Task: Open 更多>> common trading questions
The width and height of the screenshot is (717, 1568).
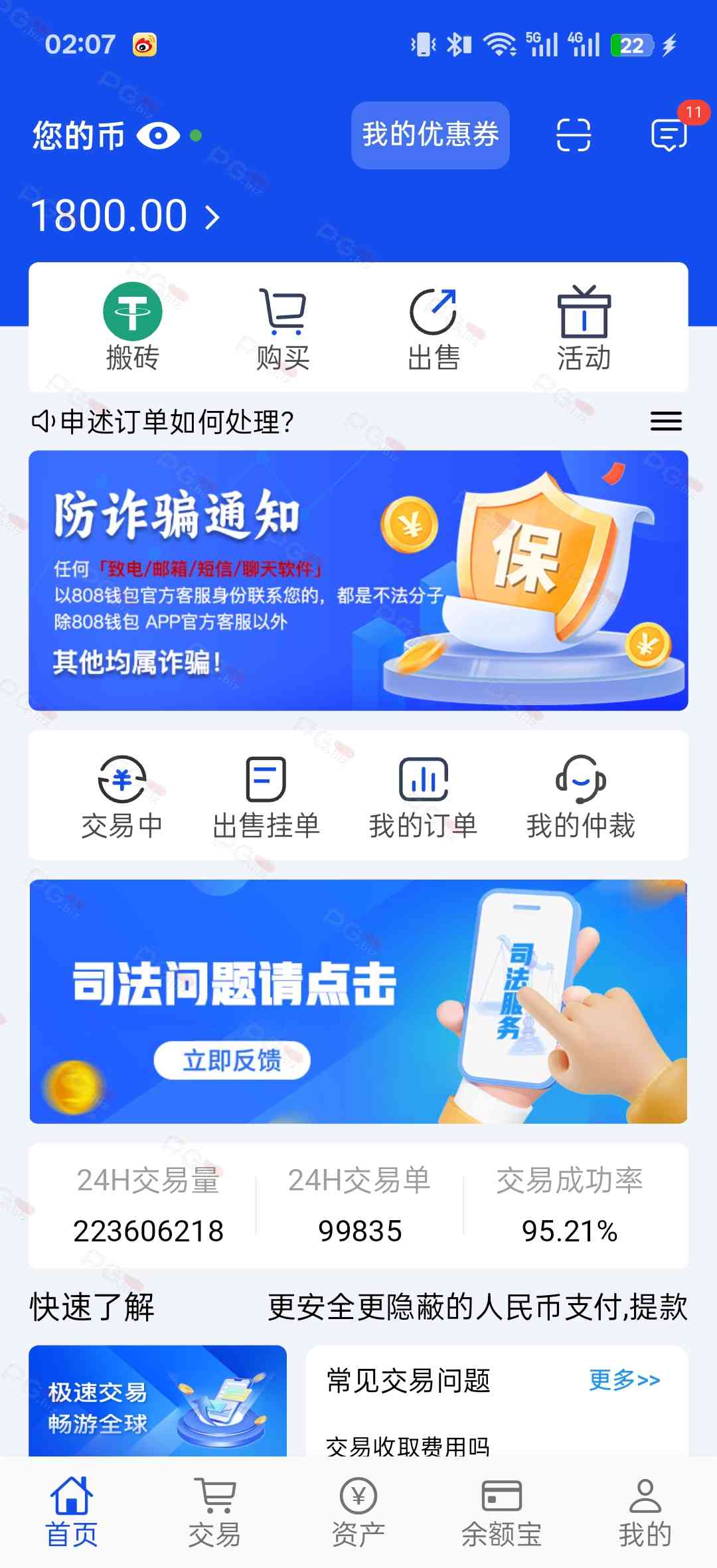Action: (624, 1380)
